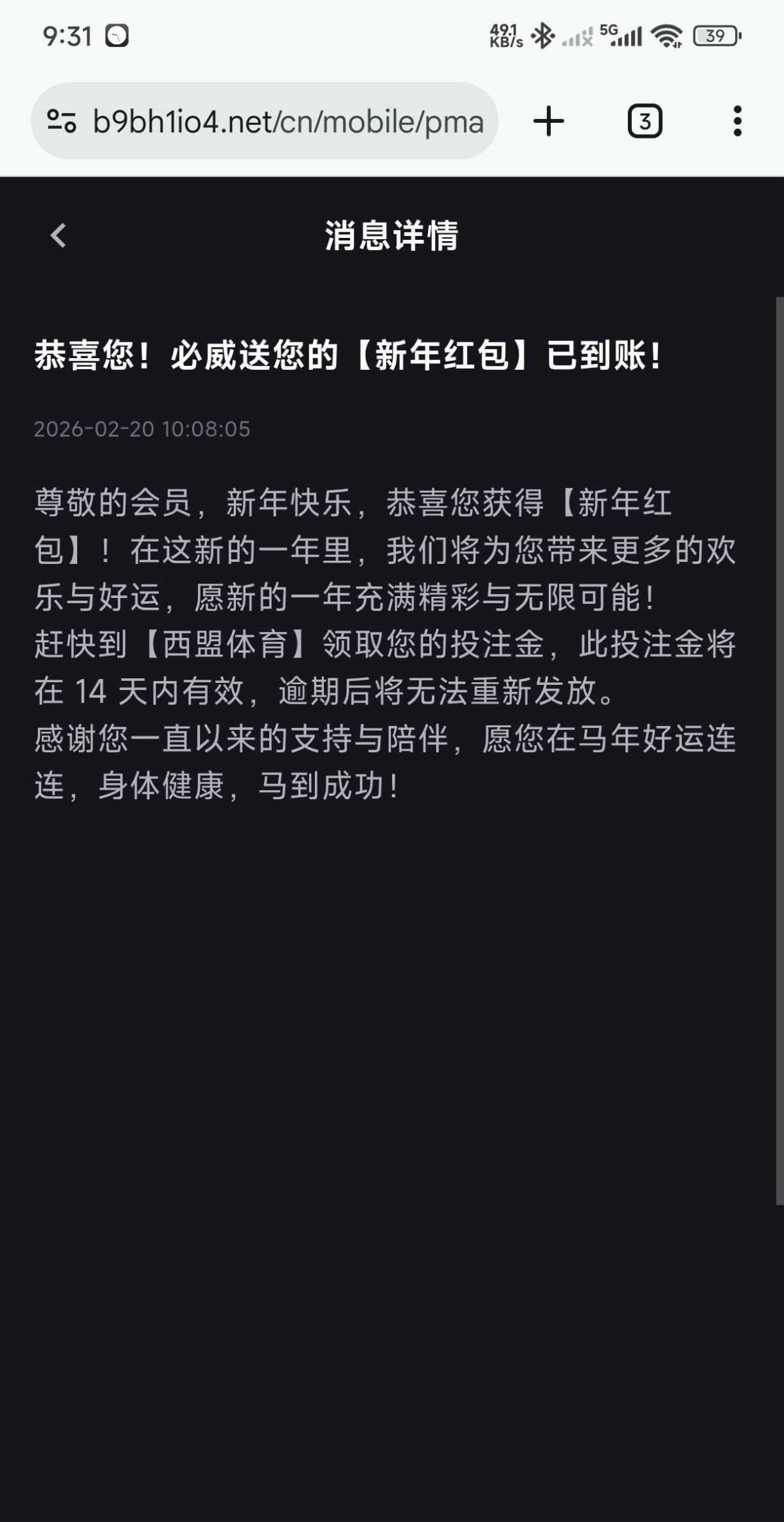The height and width of the screenshot is (1522, 784).
Task: Go back from the 消息详情 page
Action: pyautogui.click(x=58, y=236)
